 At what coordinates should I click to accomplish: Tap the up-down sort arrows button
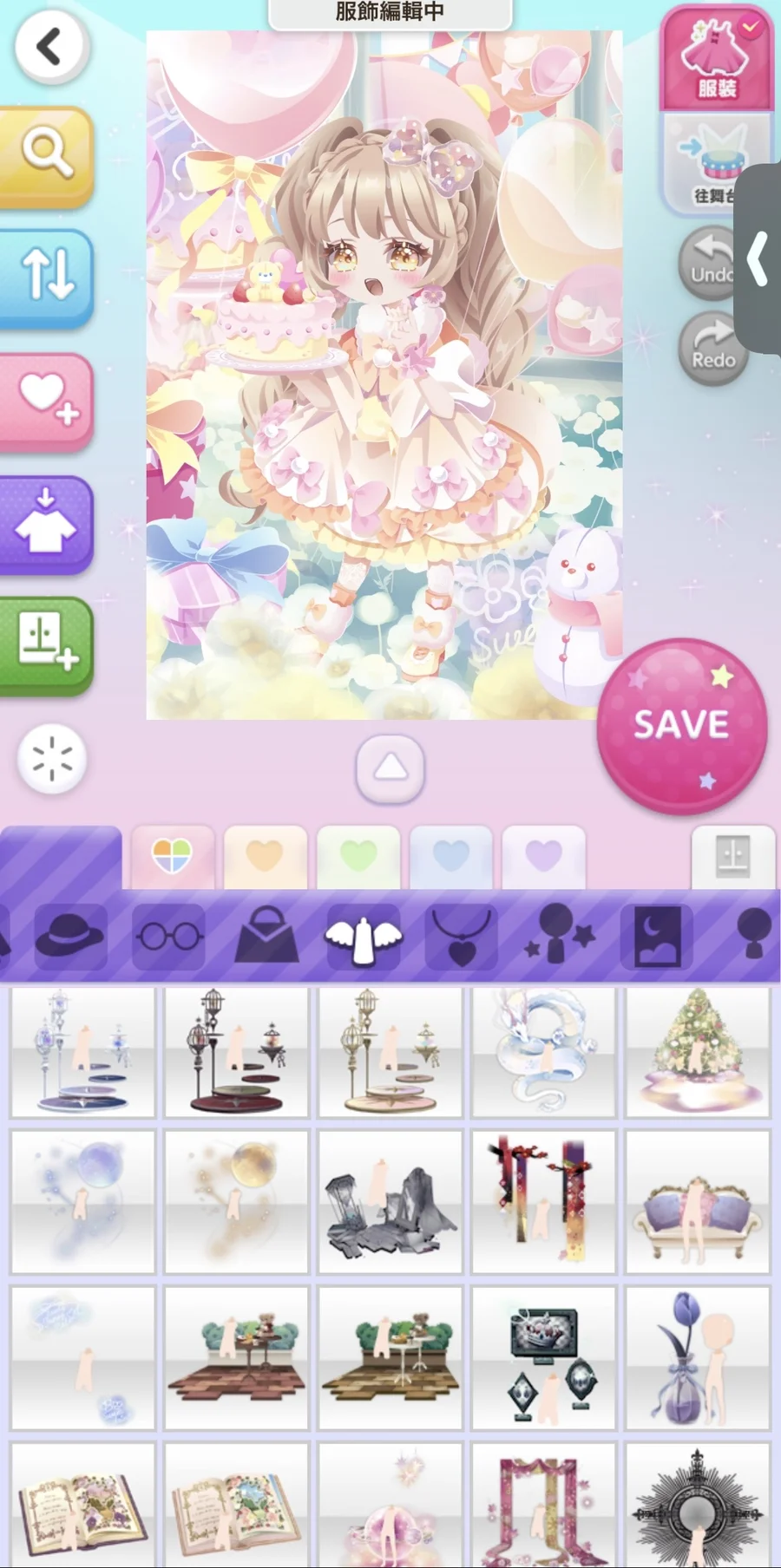click(47, 276)
